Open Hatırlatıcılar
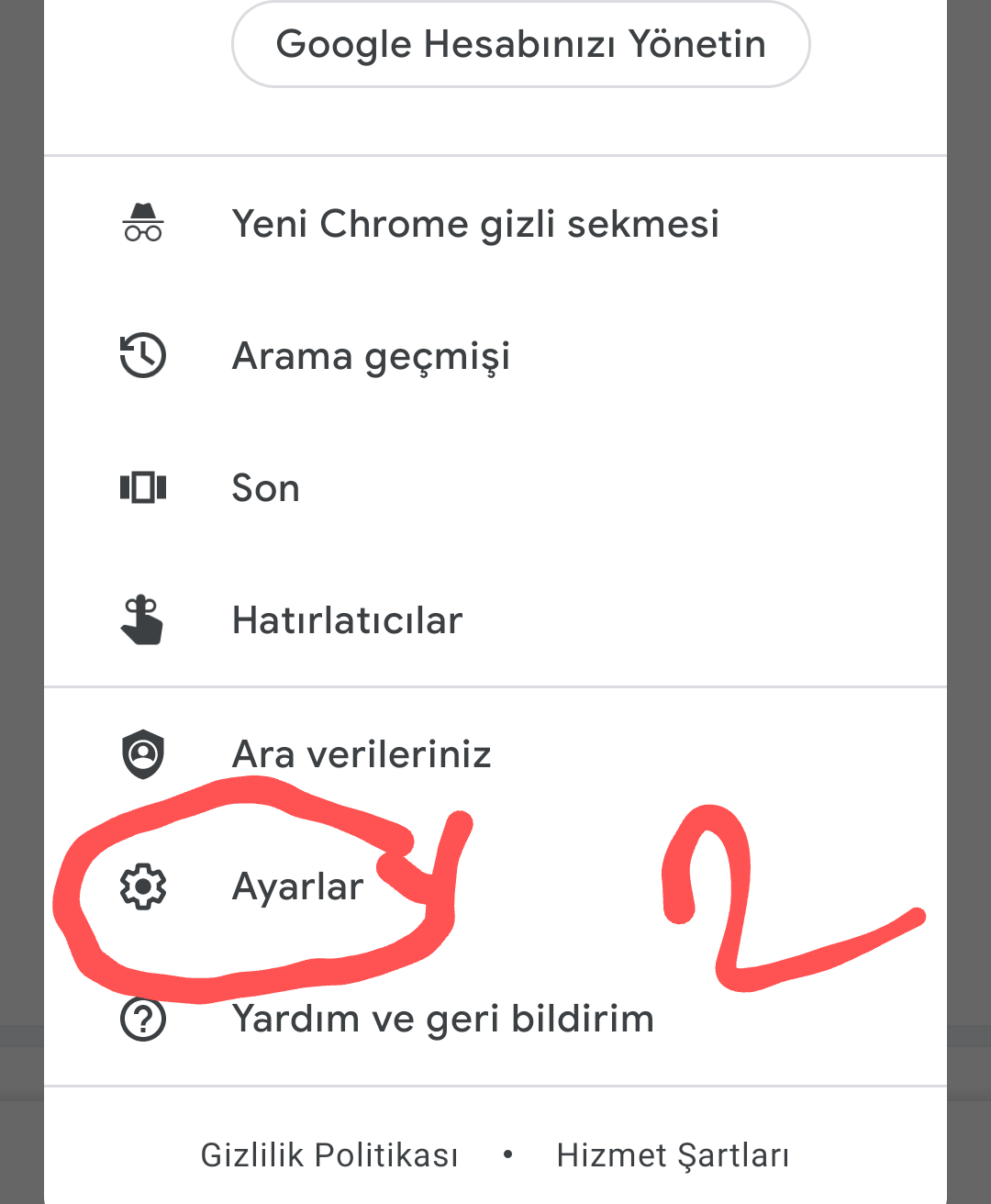 coord(347,620)
